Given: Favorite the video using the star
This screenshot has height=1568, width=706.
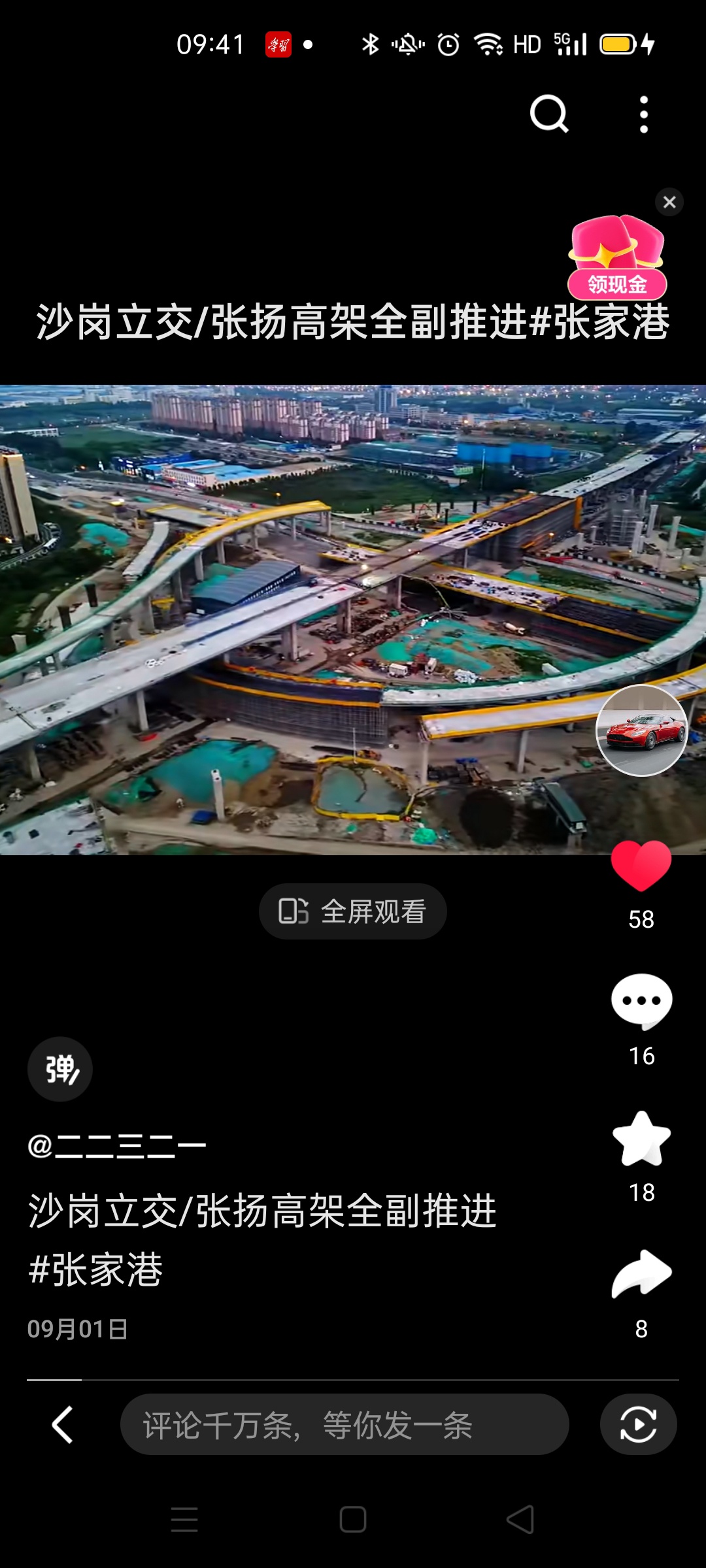Looking at the screenshot, I should click(641, 1139).
